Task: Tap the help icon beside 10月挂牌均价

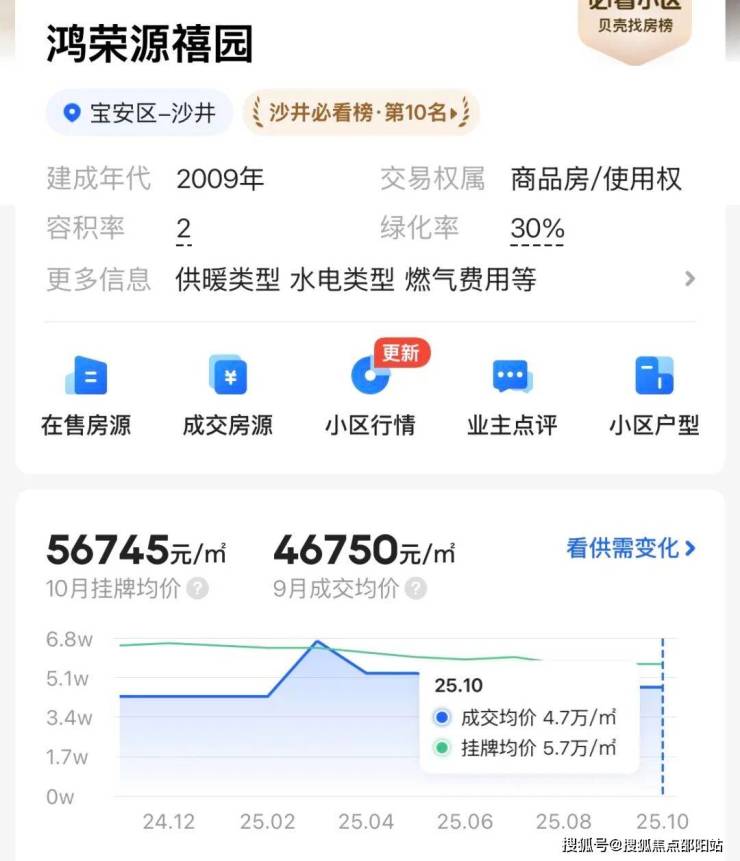Action: click(x=198, y=588)
